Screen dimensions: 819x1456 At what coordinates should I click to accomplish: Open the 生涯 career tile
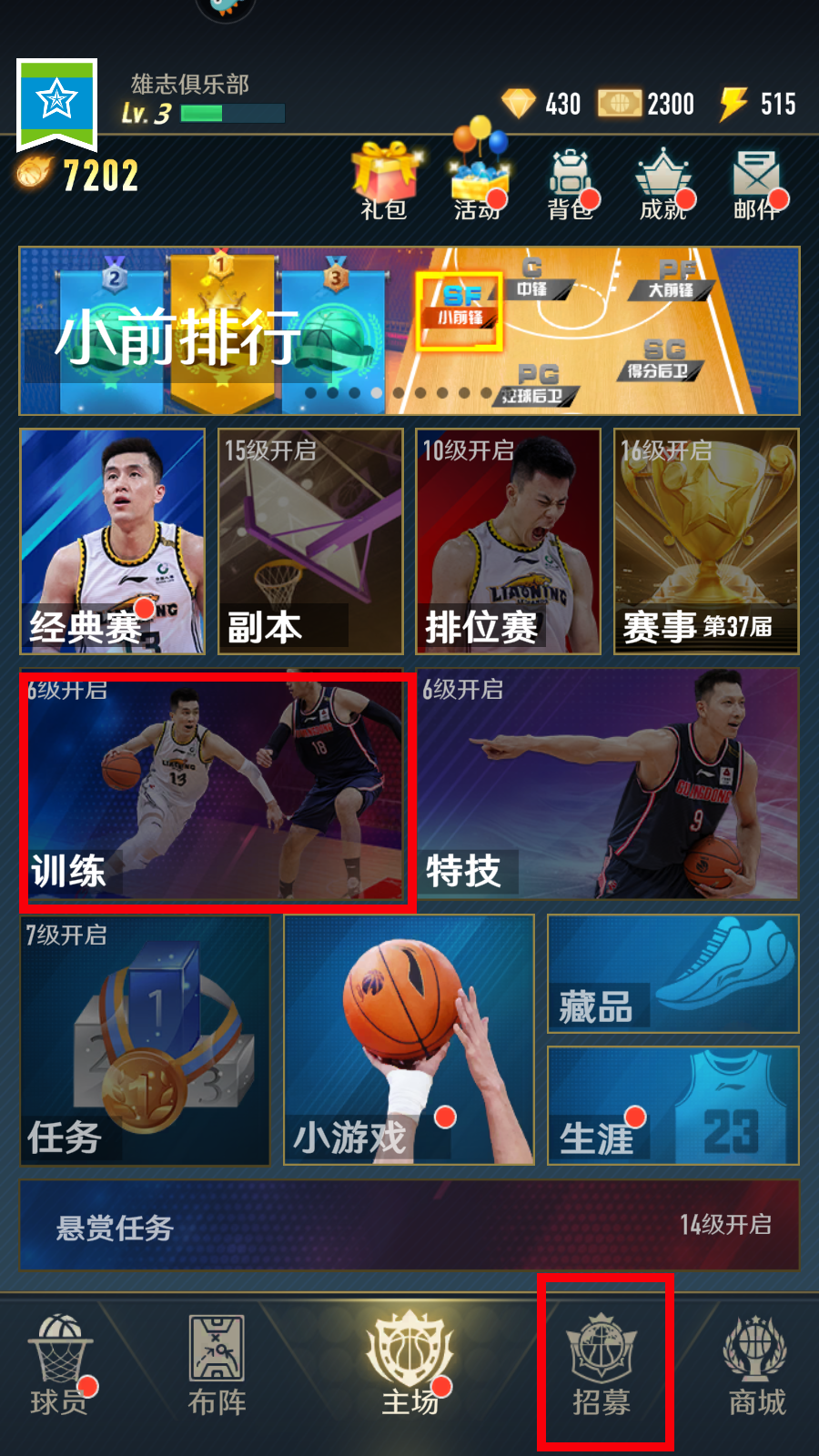[672, 1106]
